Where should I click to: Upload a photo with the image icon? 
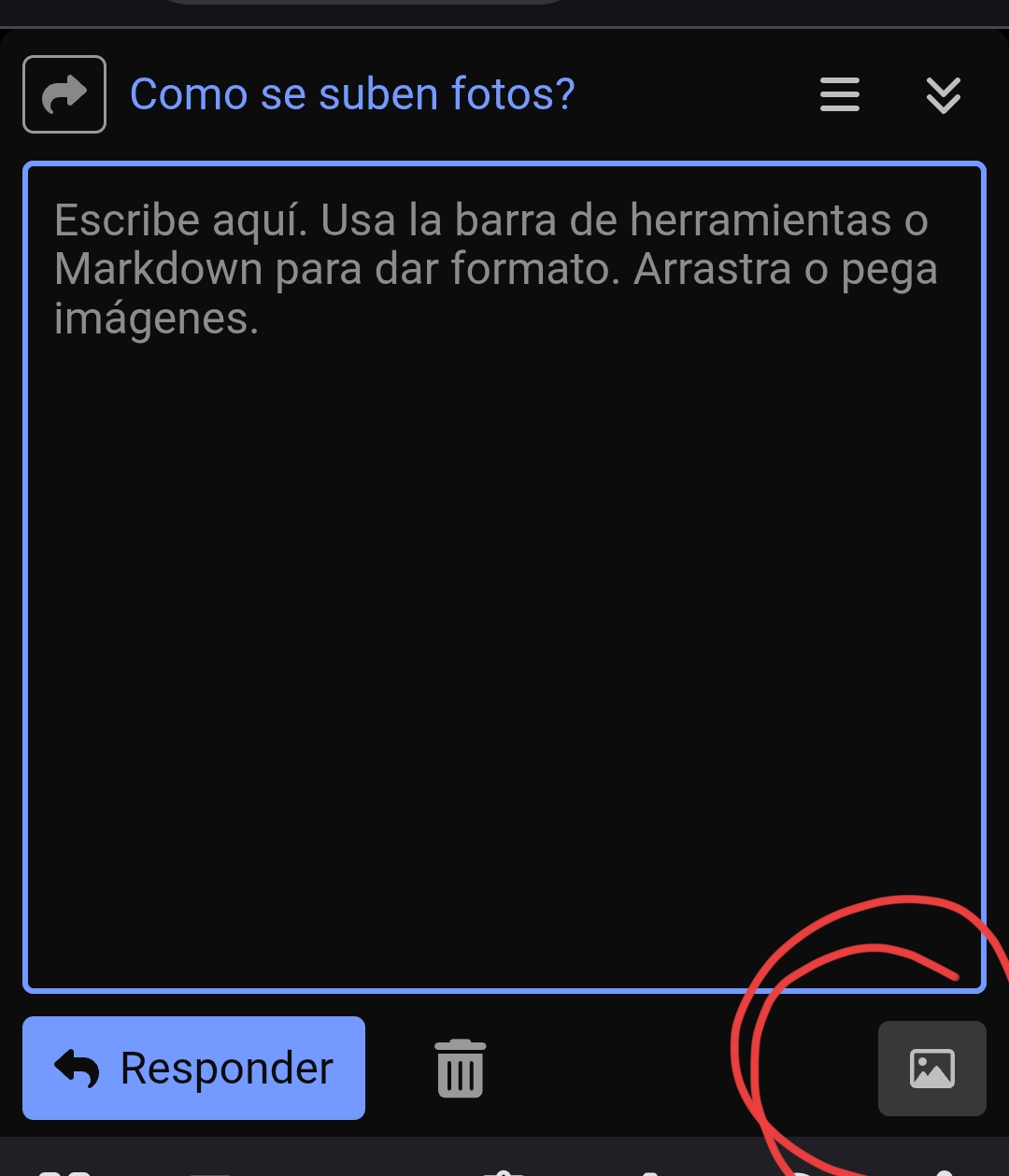click(x=931, y=1069)
